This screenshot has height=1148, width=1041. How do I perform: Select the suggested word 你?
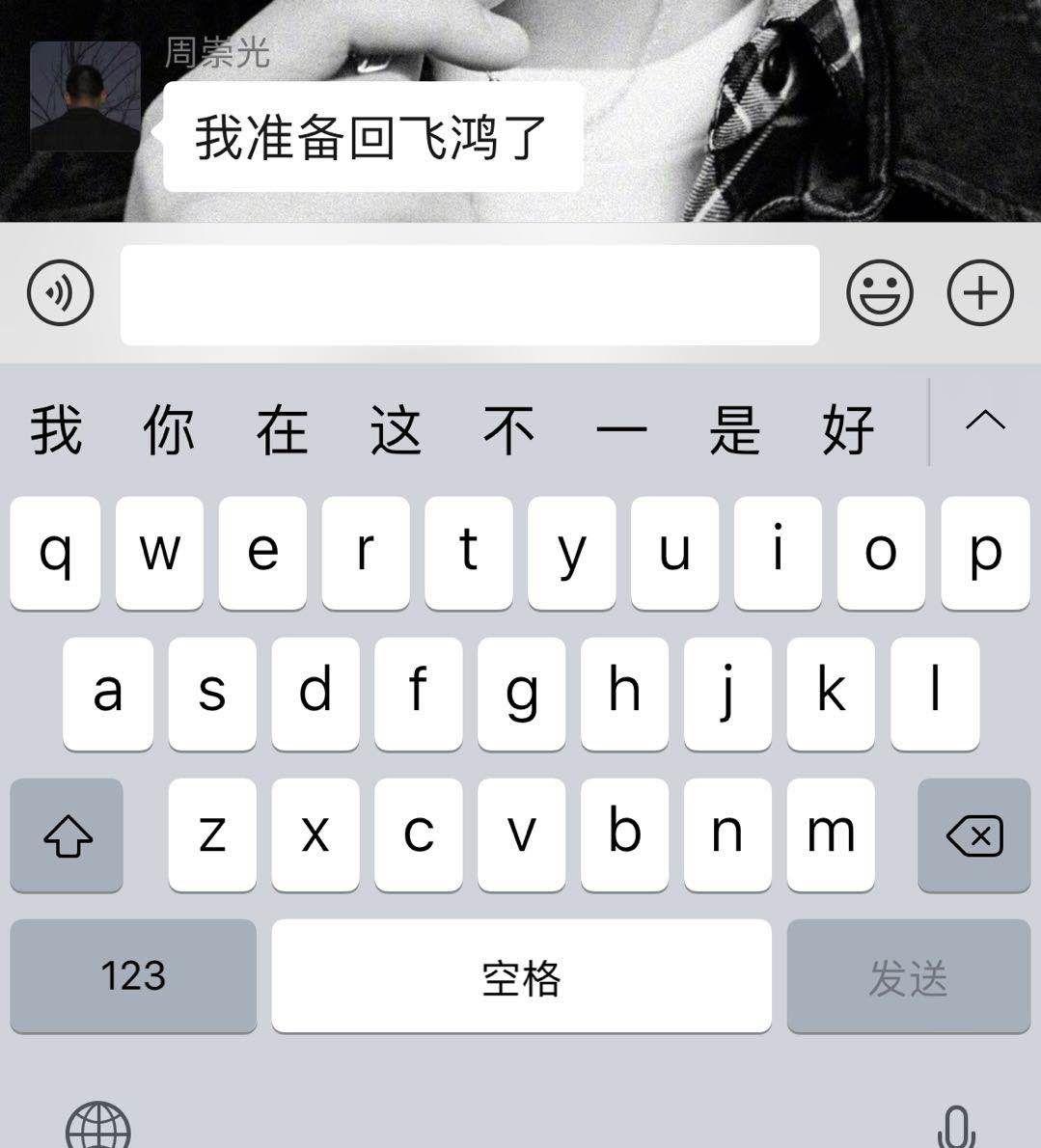[x=169, y=429]
